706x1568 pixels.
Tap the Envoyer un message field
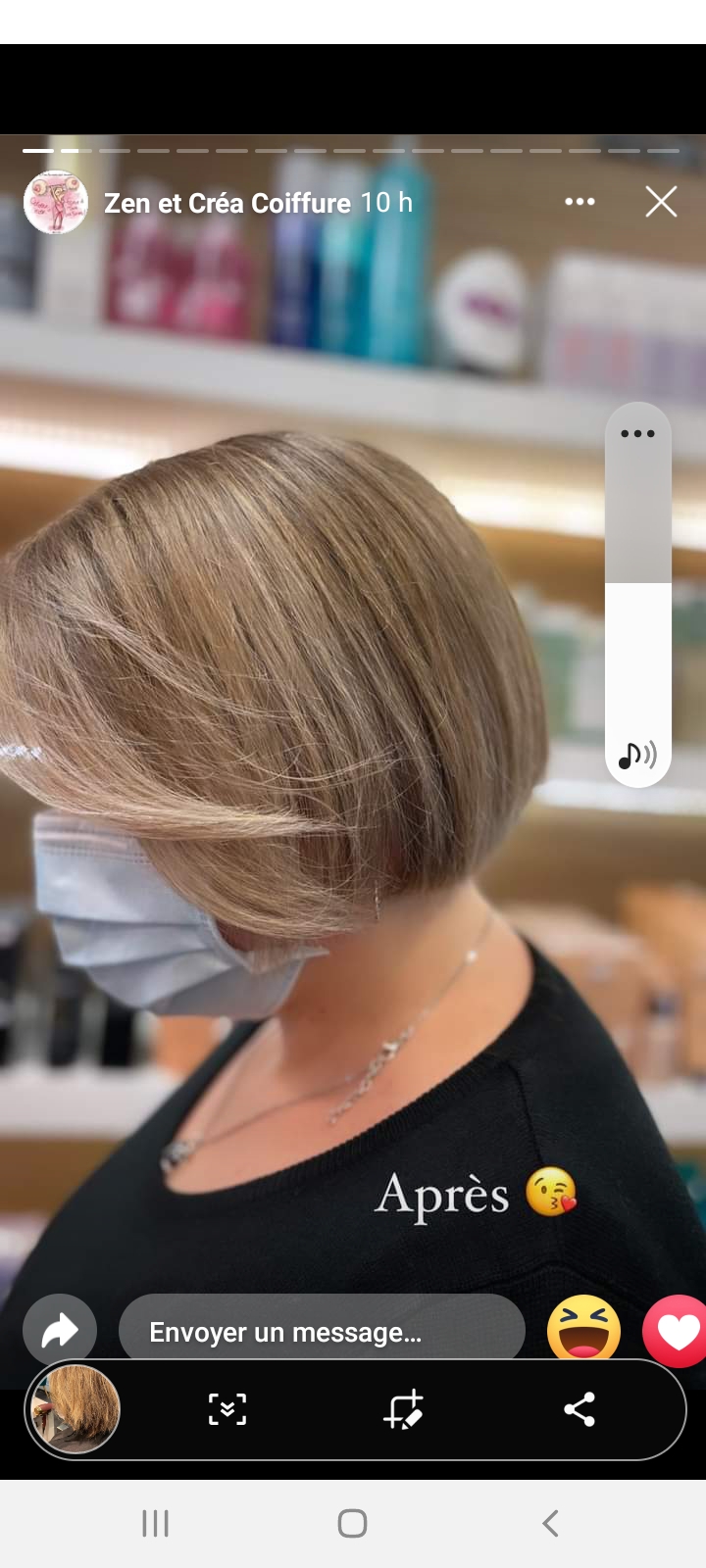pyautogui.click(x=322, y=1331)
